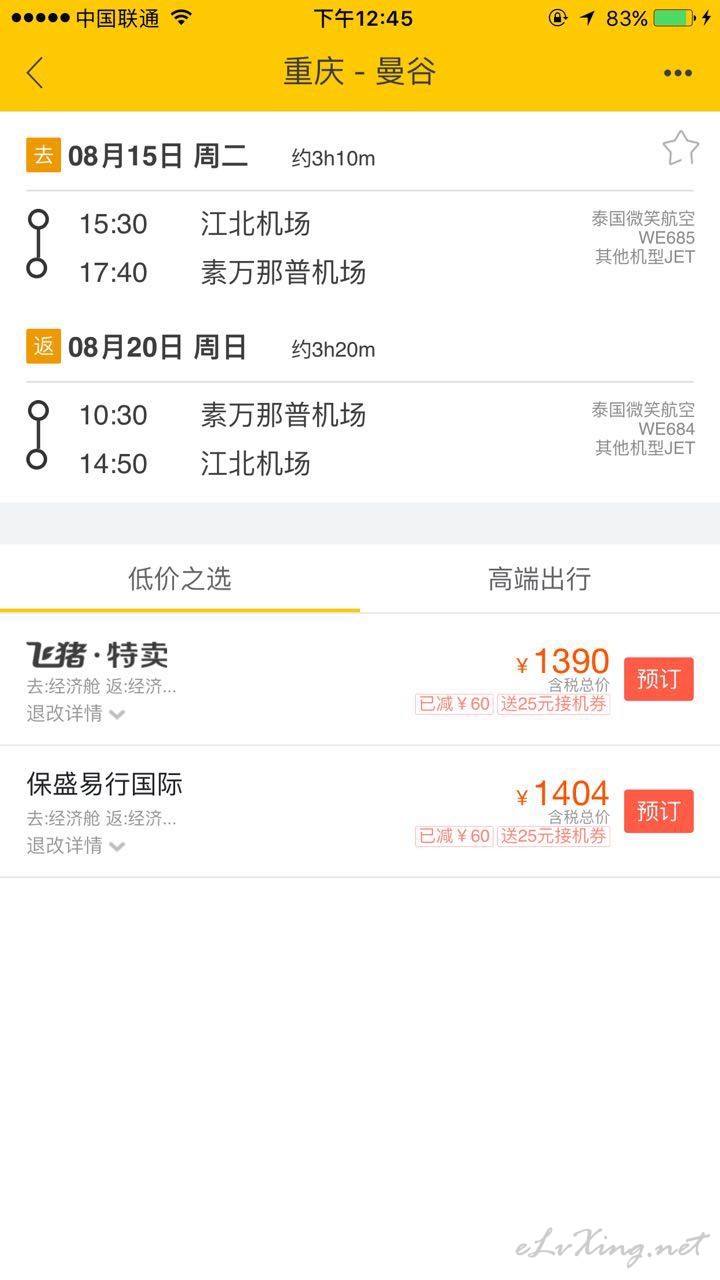This screenshot has height=1280, width=720.
Task: Expand 退改详情 under 保盛易行国际
Action: 76,846
